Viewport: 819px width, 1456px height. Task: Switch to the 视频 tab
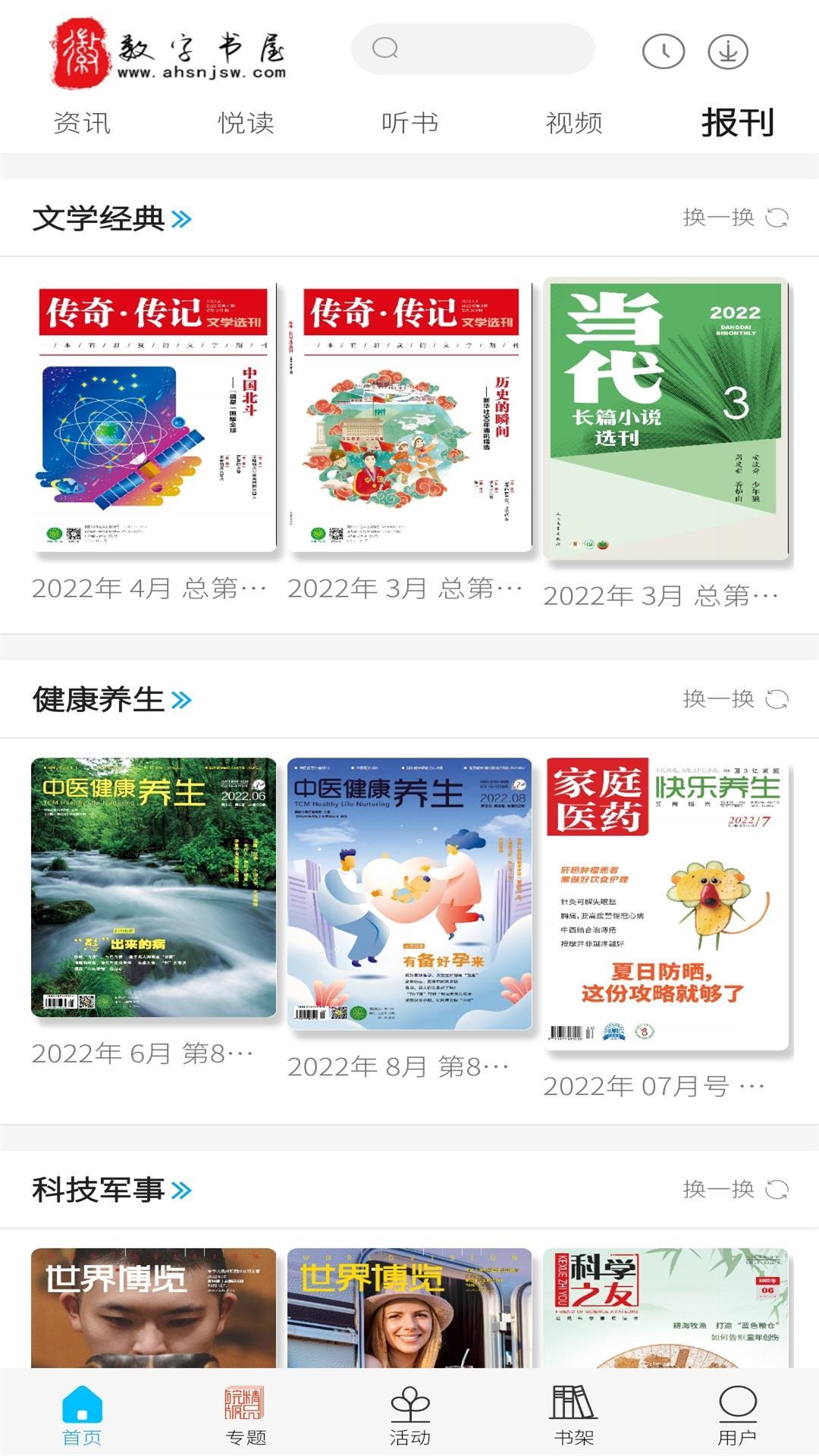(x=573, y=123)
